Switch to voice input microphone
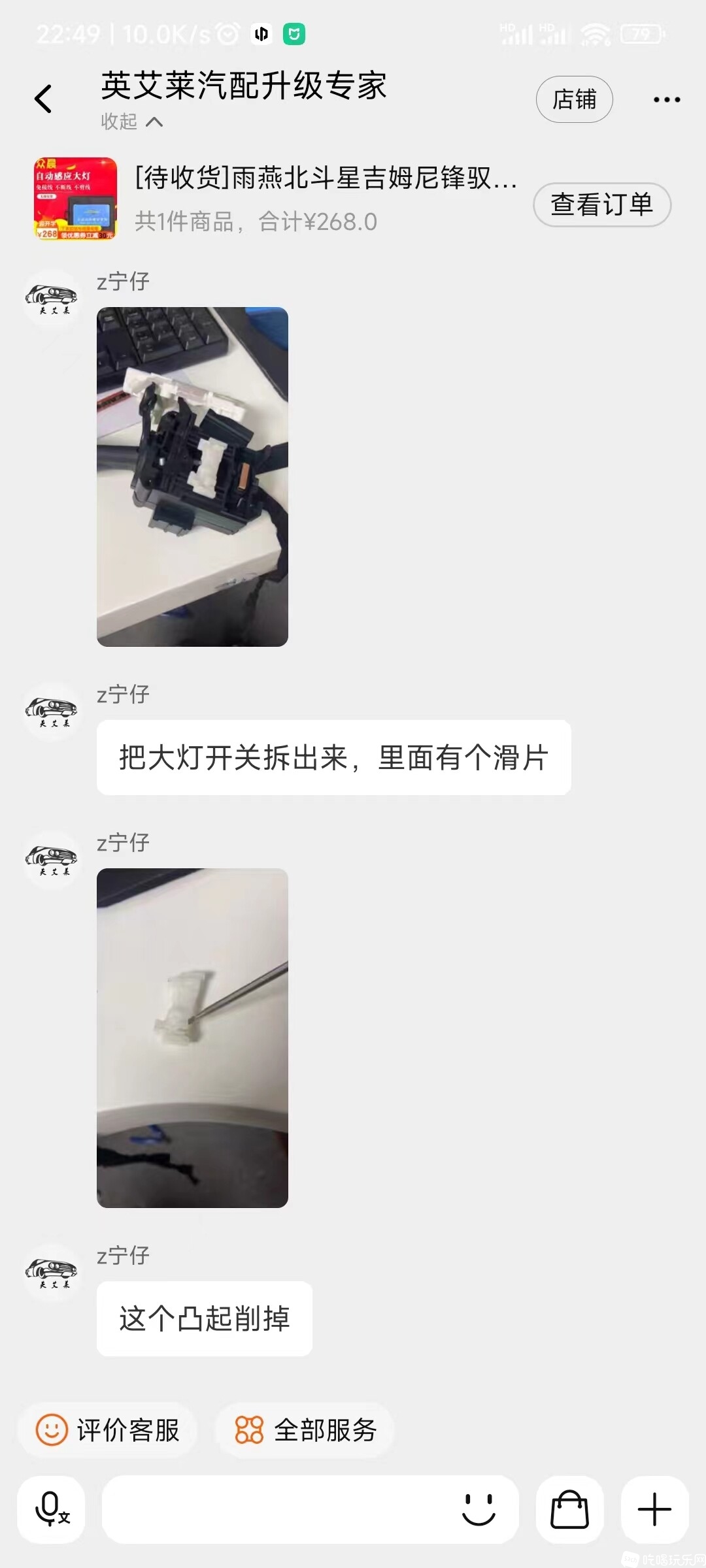Image resolution: width=706 pixels, height=1568 pixels. pyautogui.click(x=51, y=1509)
